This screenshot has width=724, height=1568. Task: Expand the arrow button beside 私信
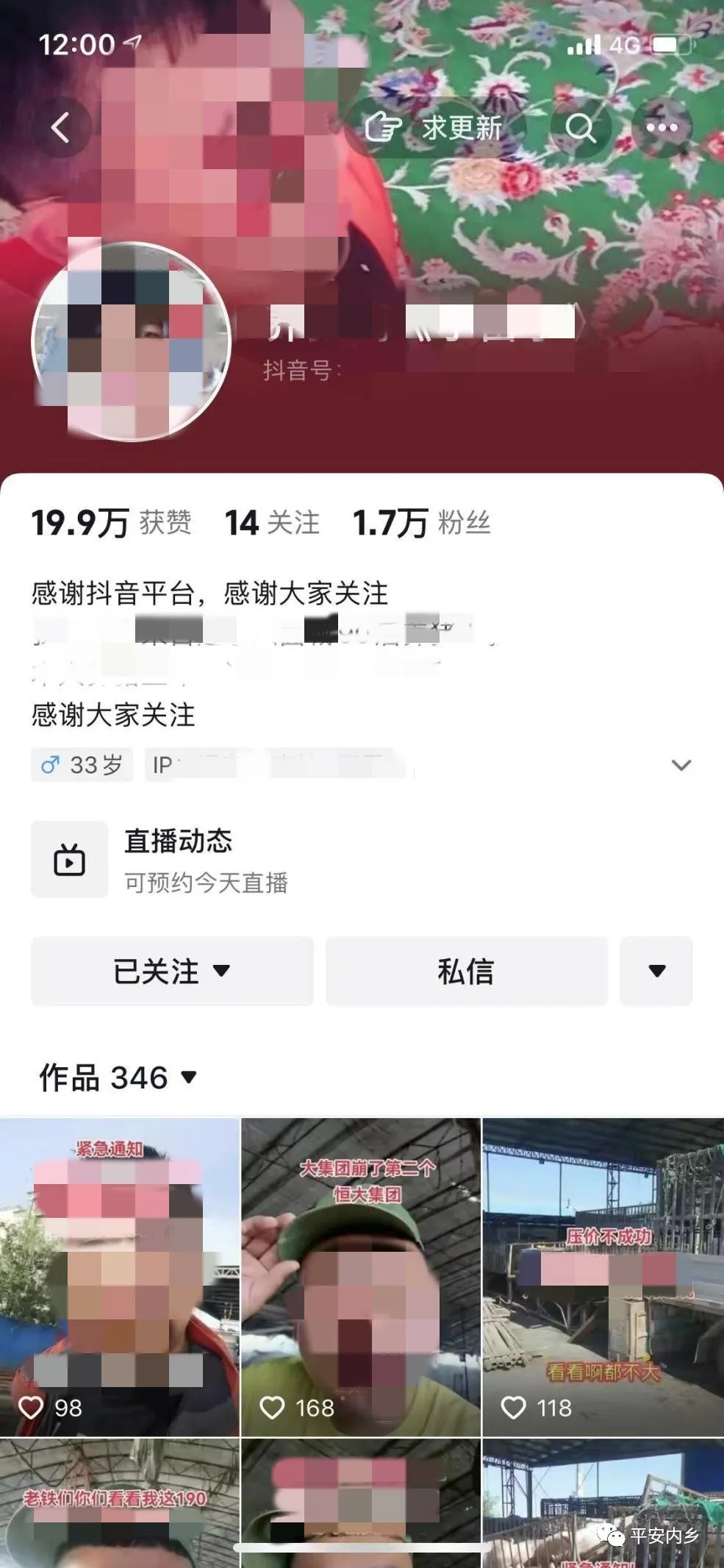pos(656,971)
